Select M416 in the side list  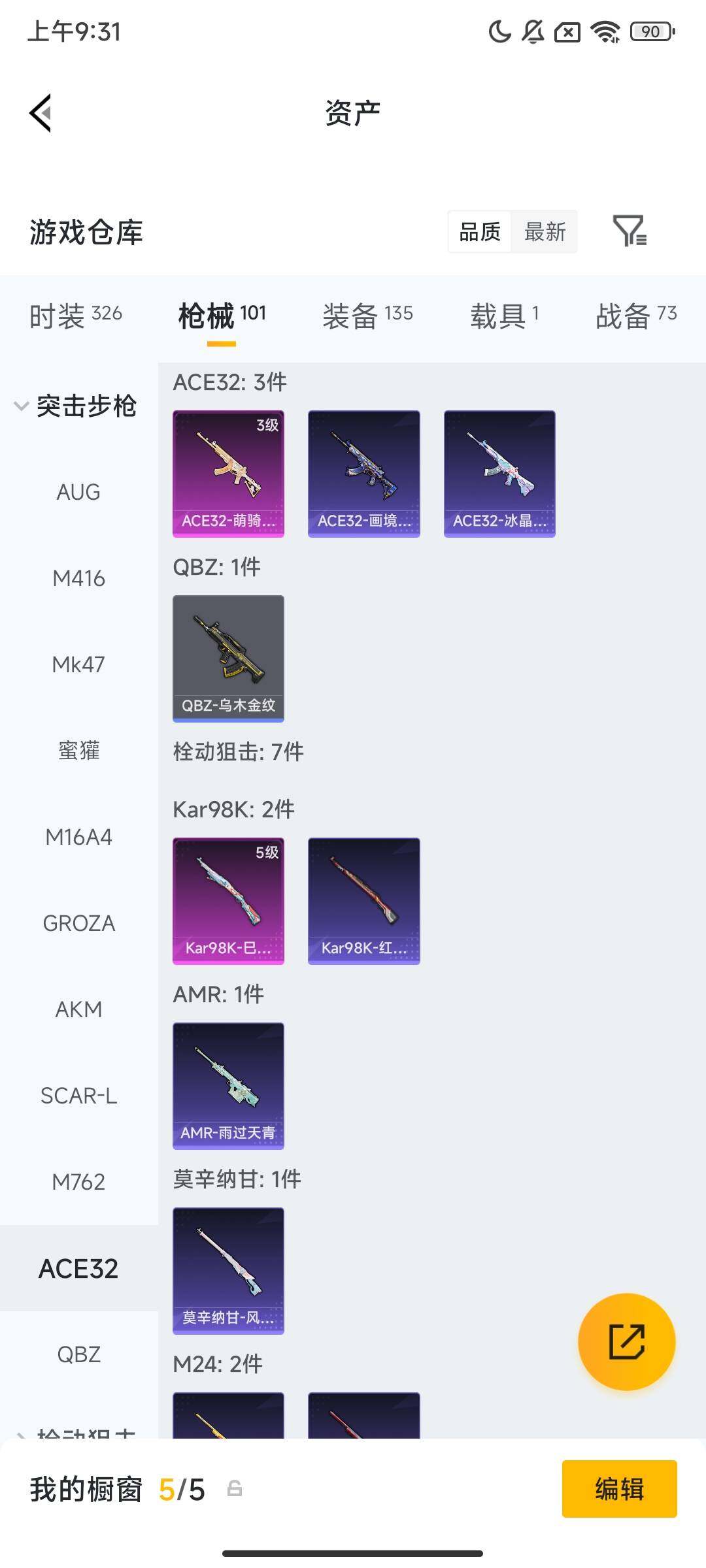(x=78, y=578)
